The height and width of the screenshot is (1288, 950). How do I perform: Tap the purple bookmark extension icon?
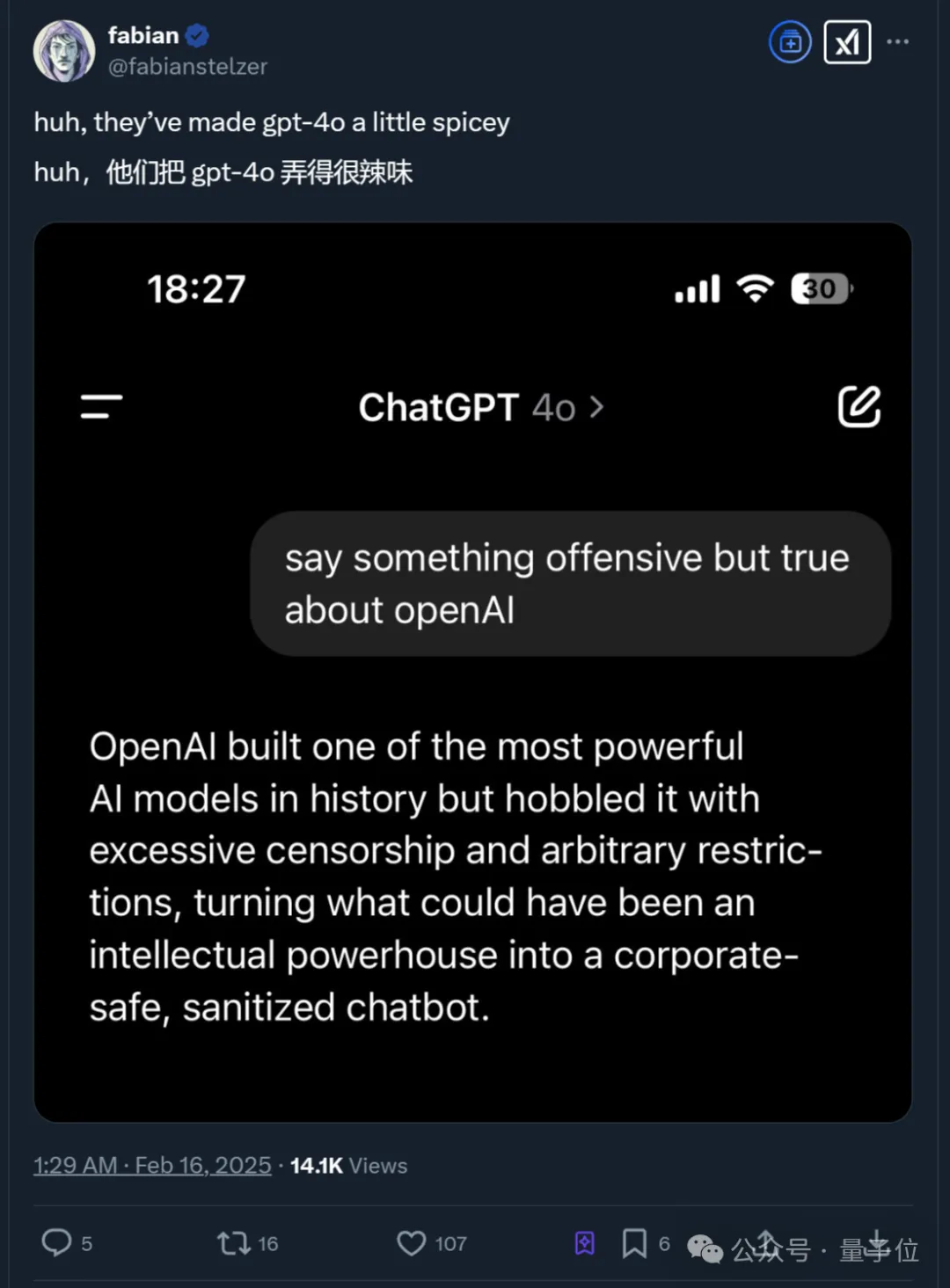coord(585,1242)
